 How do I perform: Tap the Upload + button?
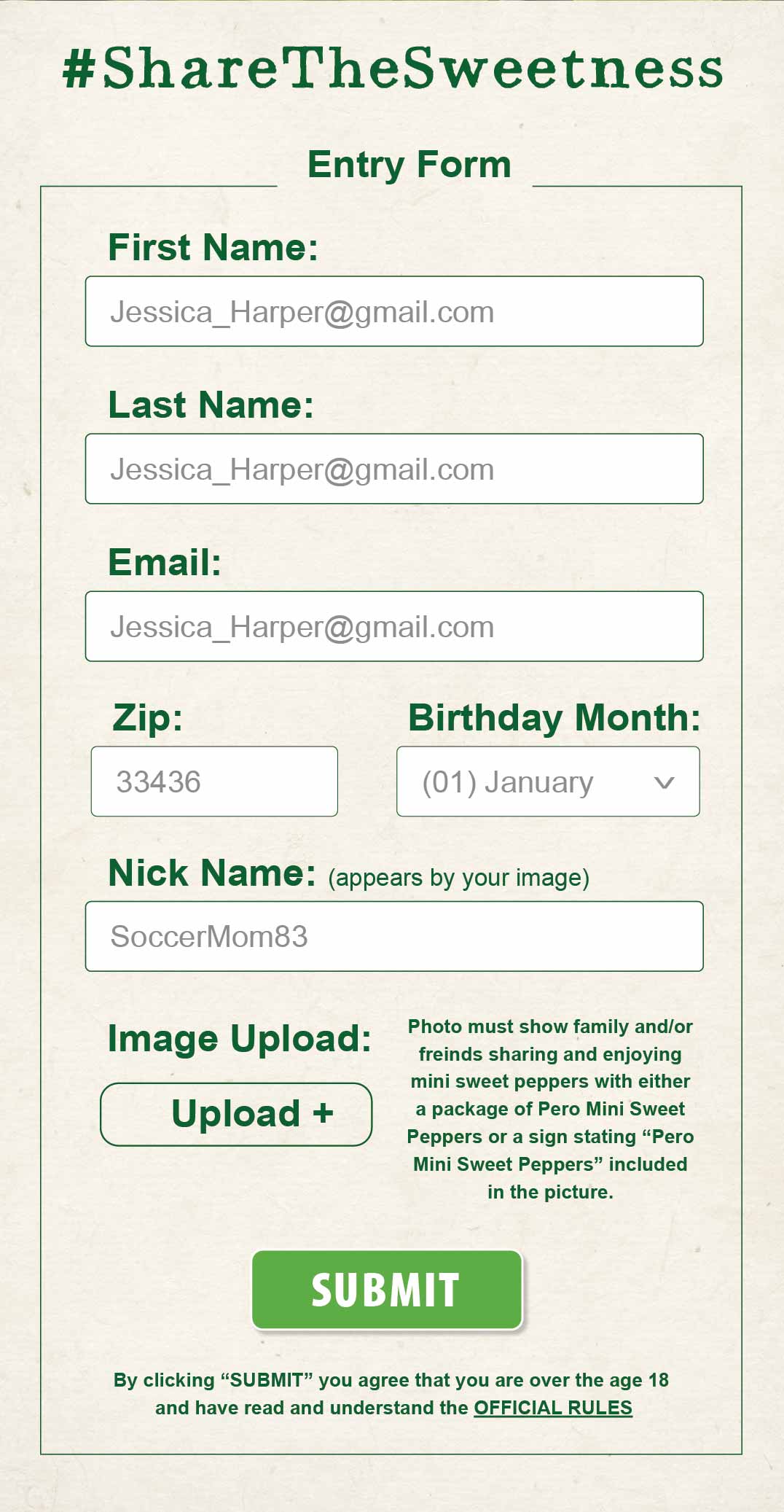[236, 1115]
